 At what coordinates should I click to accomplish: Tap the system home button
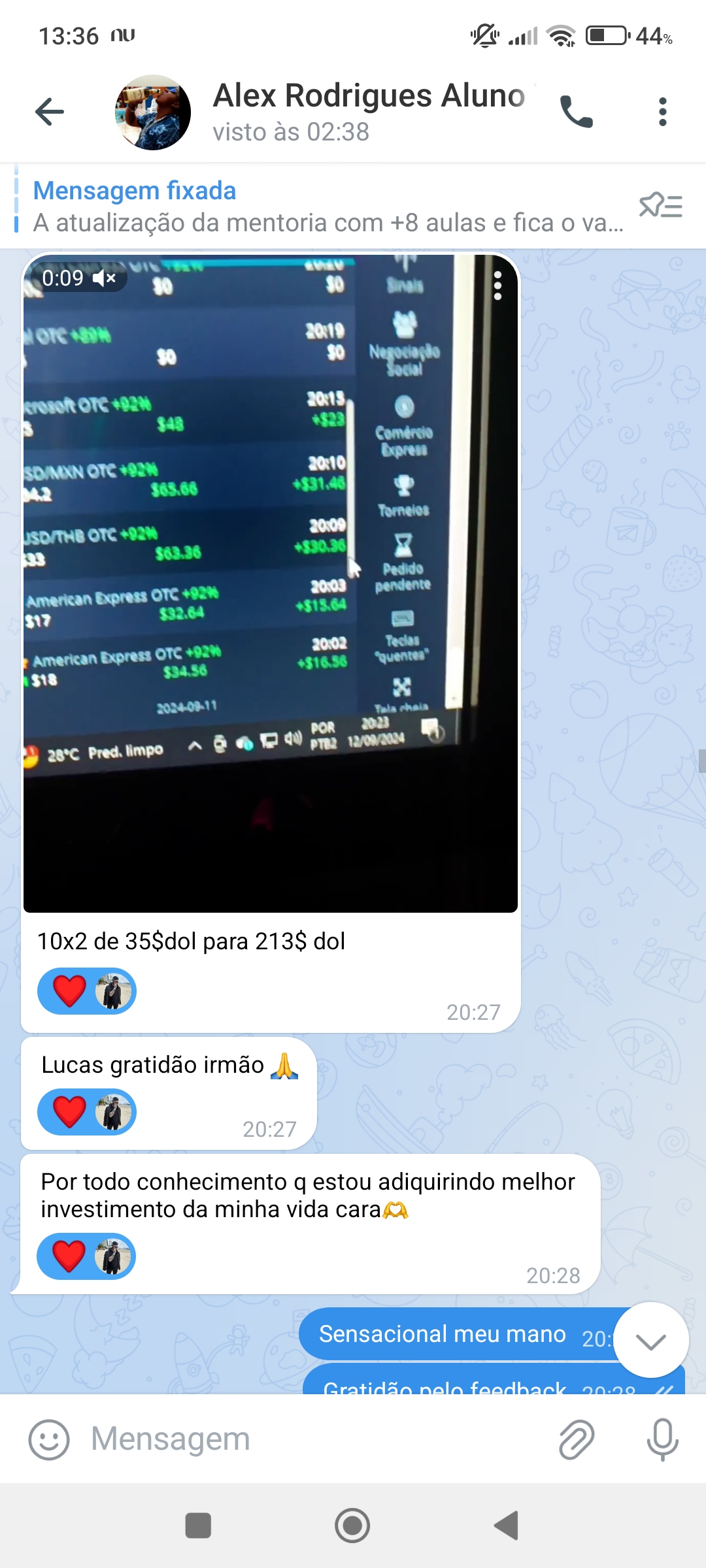(352, 1526)
